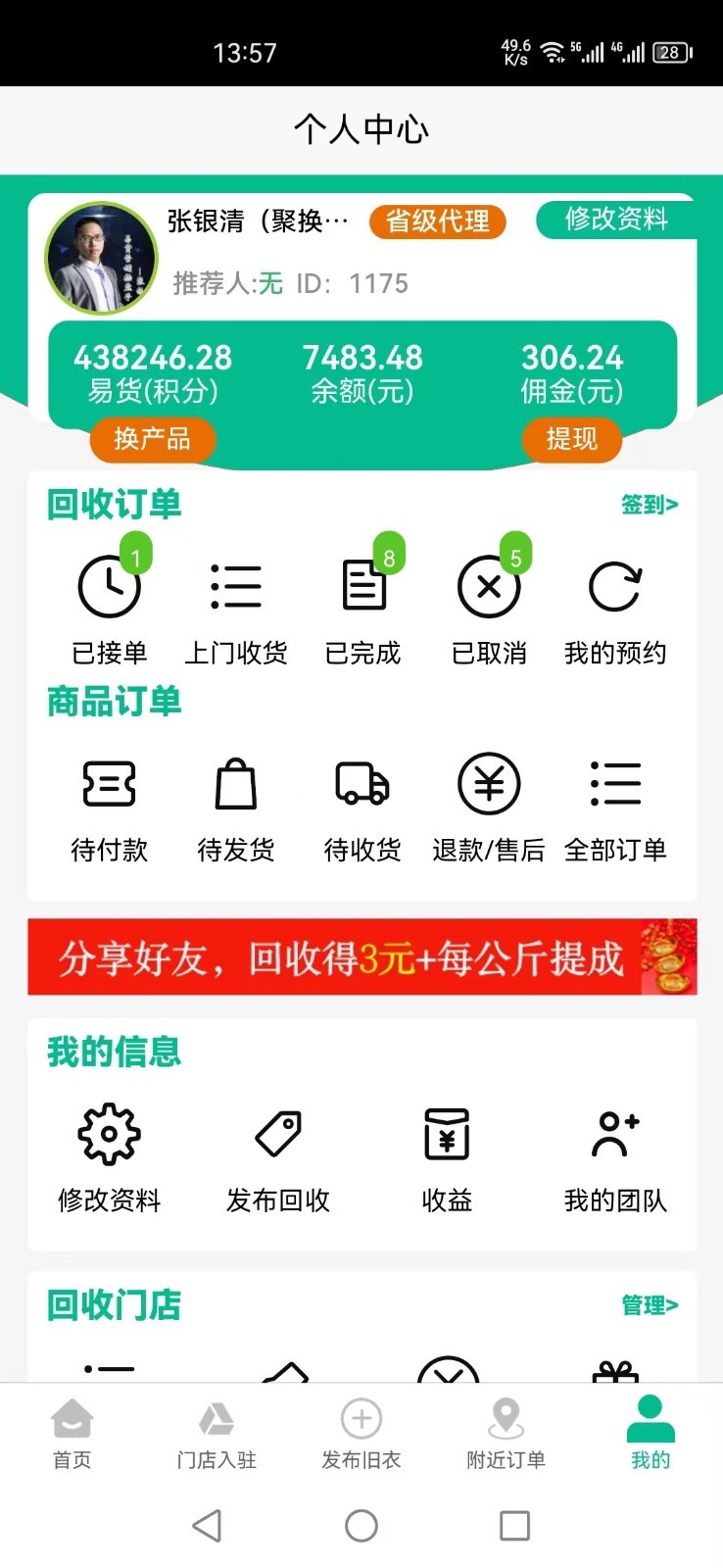This screenshot has height=1568, width=723.
Task: Select the 待发货 shopping bag icon
Action: click(235, 784)
